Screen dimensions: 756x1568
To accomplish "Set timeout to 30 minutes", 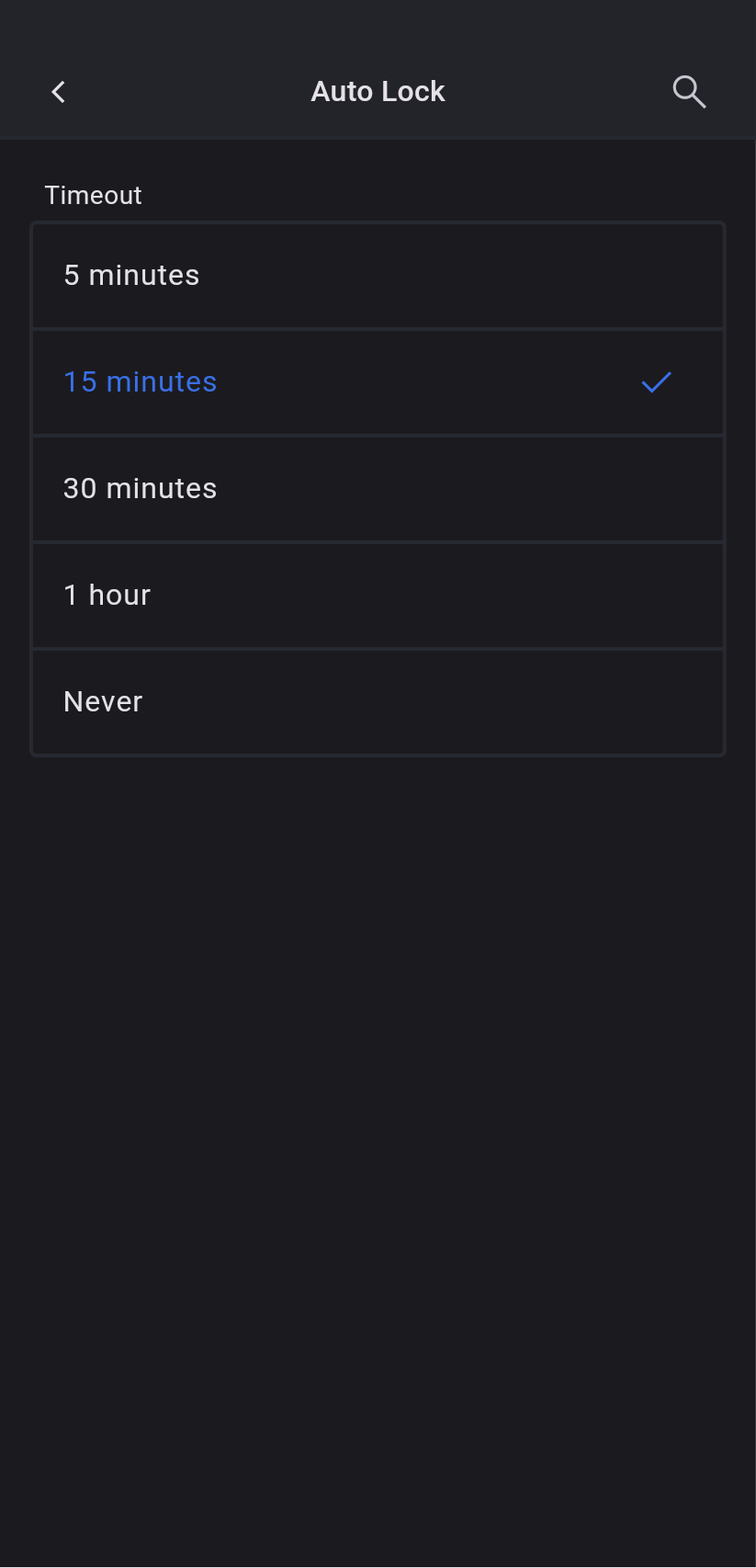I will [x=378, y=489].
